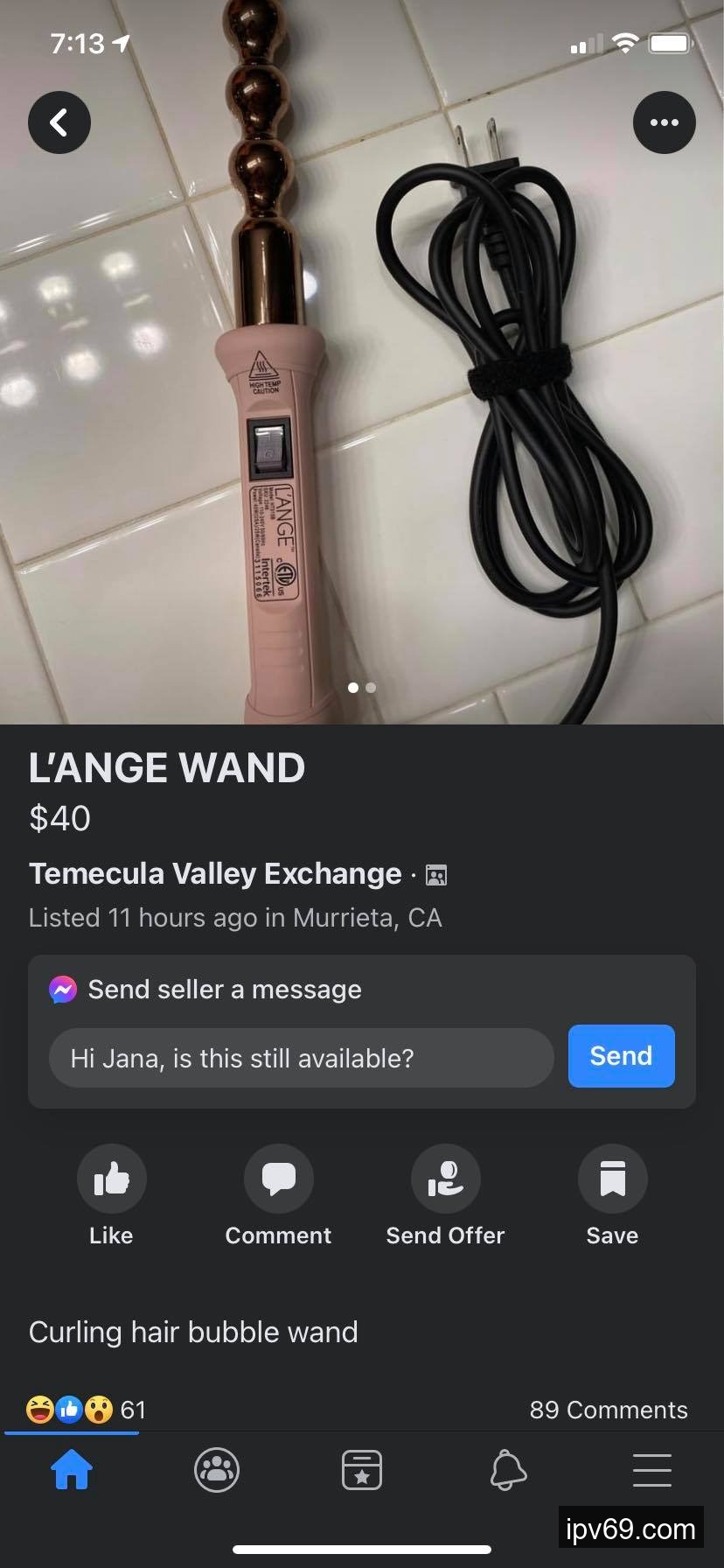Screen dimensions: 724x1568
Task: See who reacted to this listing
Action: tap(86, 1410)
